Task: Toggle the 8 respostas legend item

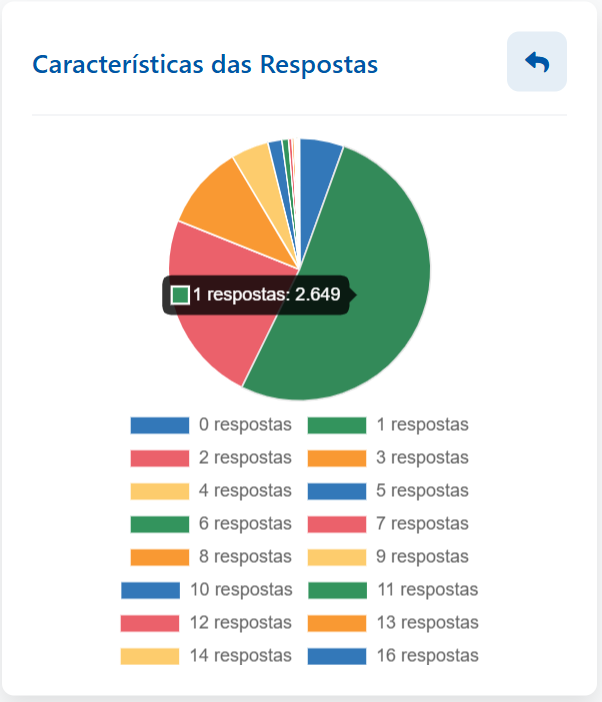Action: pyautogui.click(x=211, y=557)
